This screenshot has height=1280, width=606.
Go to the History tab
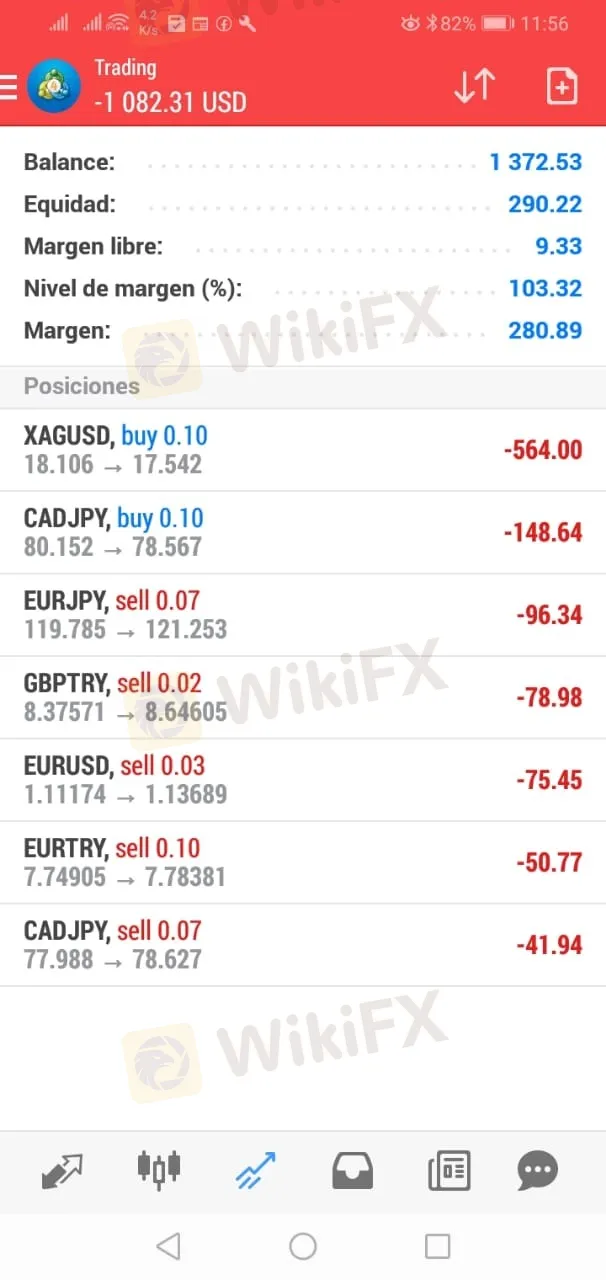tap(352, 1170)
